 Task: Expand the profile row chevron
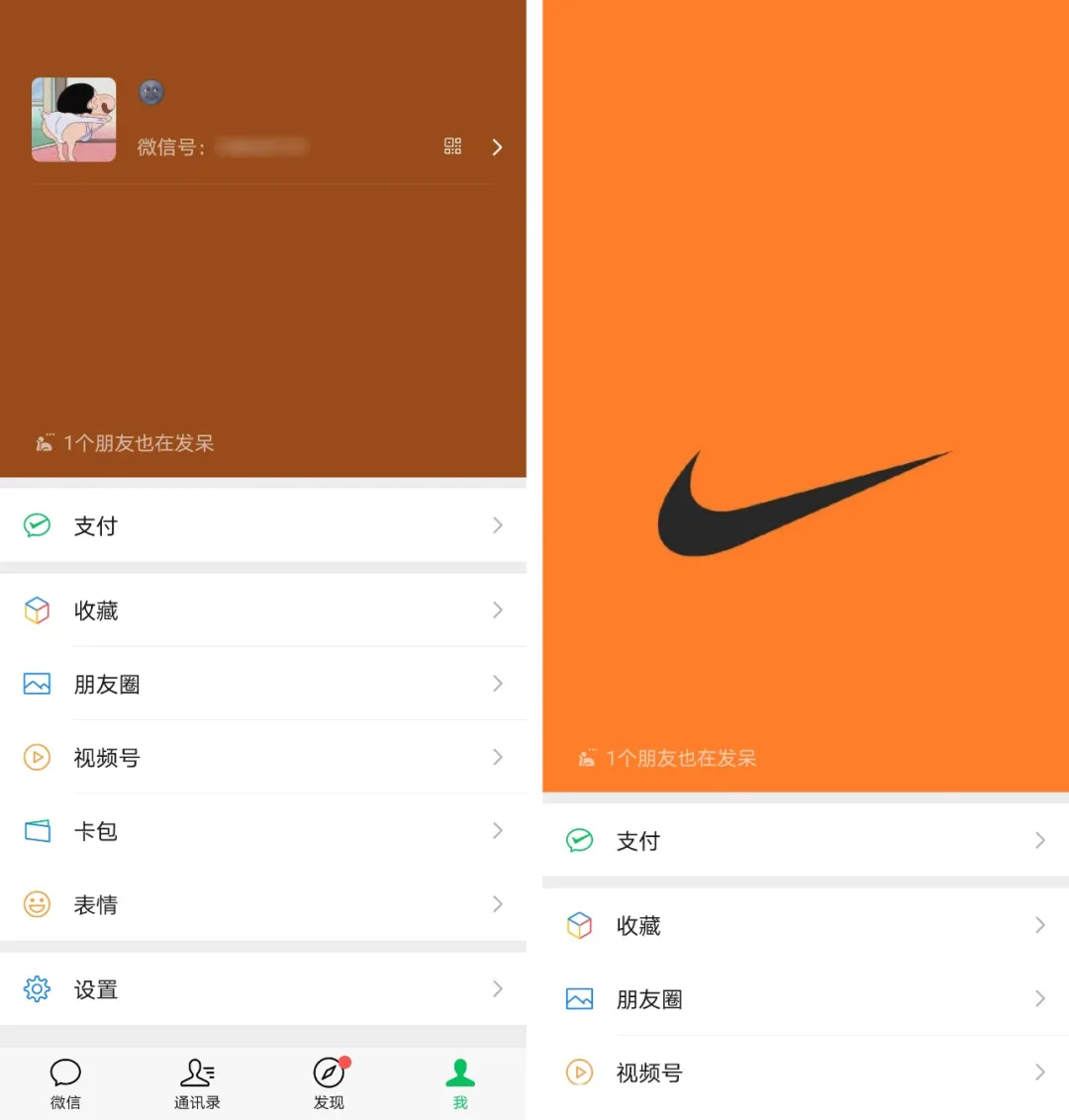coord(497,146)
